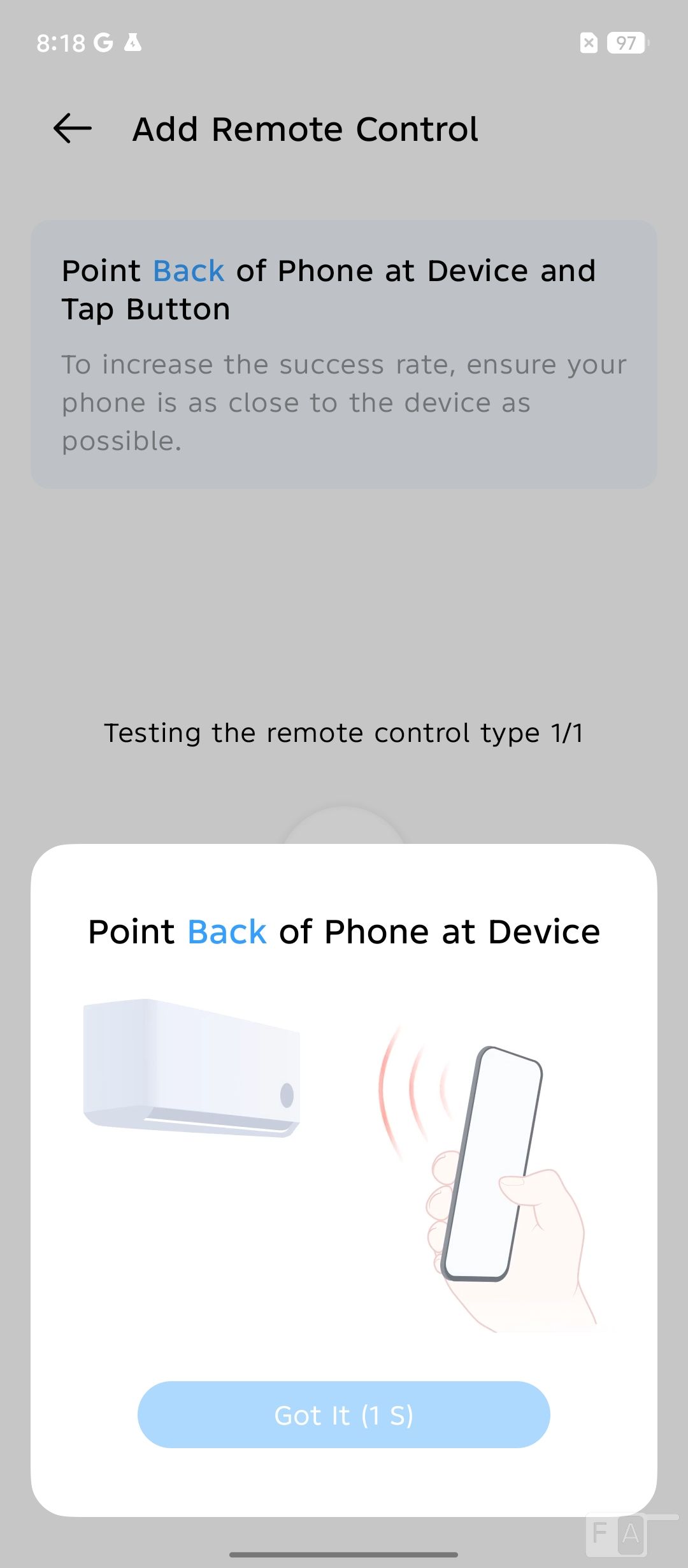Screen dimensions: 688x1568
Task: Go back from Add Remote Control
Action: [x=73, y=129]
